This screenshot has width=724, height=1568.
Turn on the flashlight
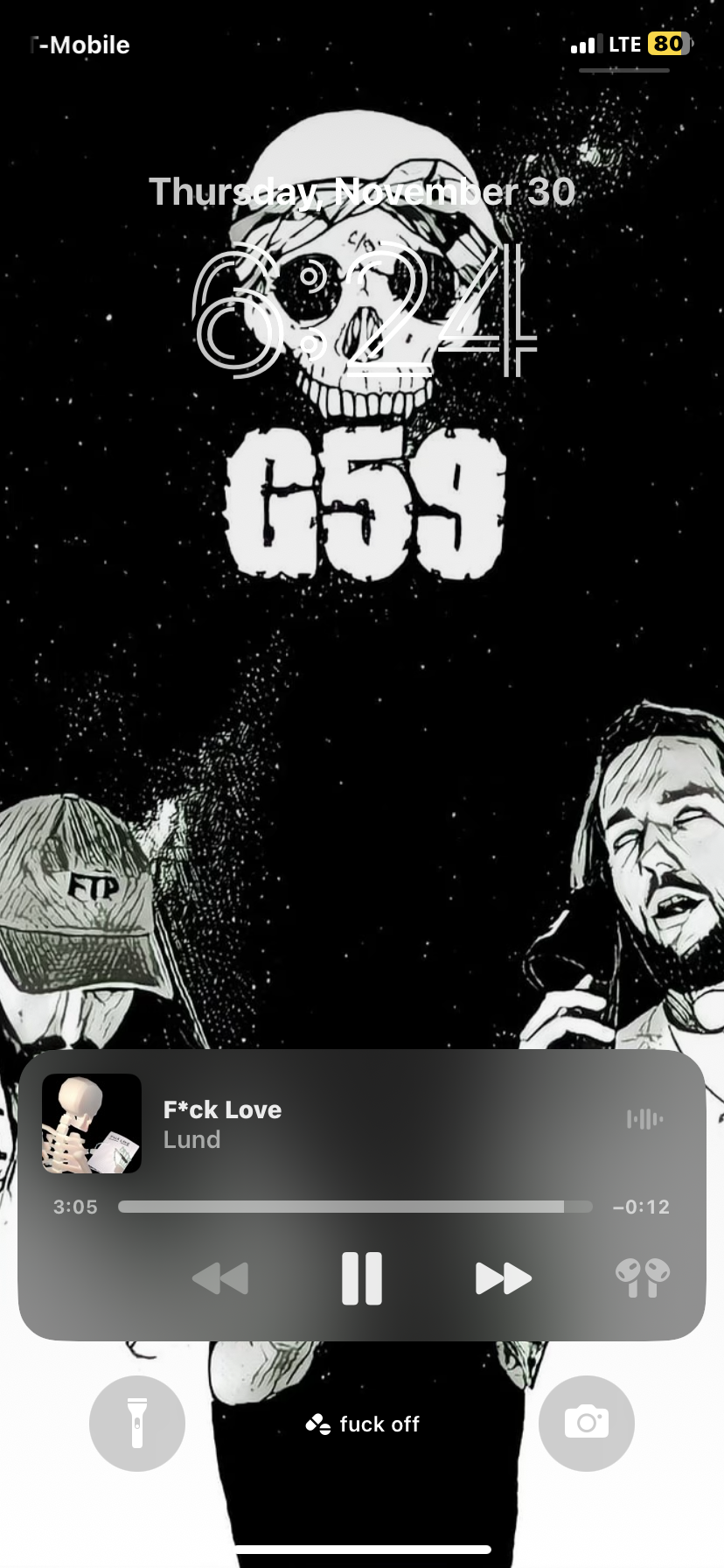[x=137, y=1424]
